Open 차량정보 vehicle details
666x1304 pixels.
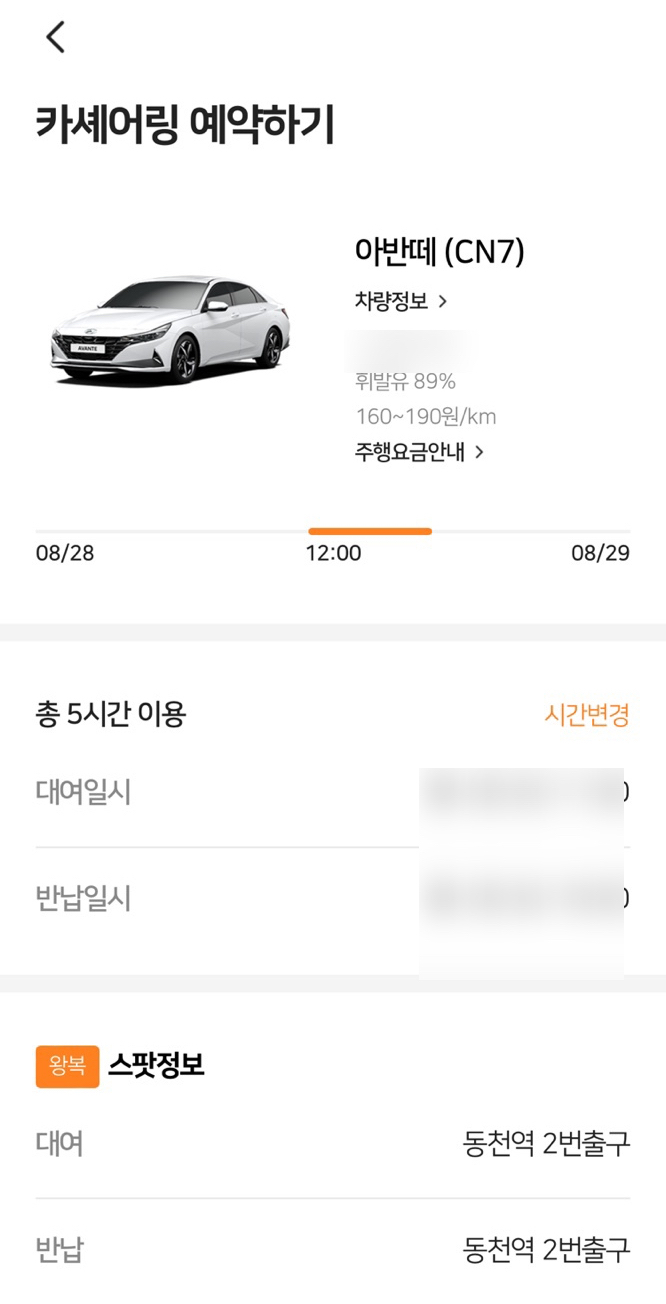click(400, 301)
